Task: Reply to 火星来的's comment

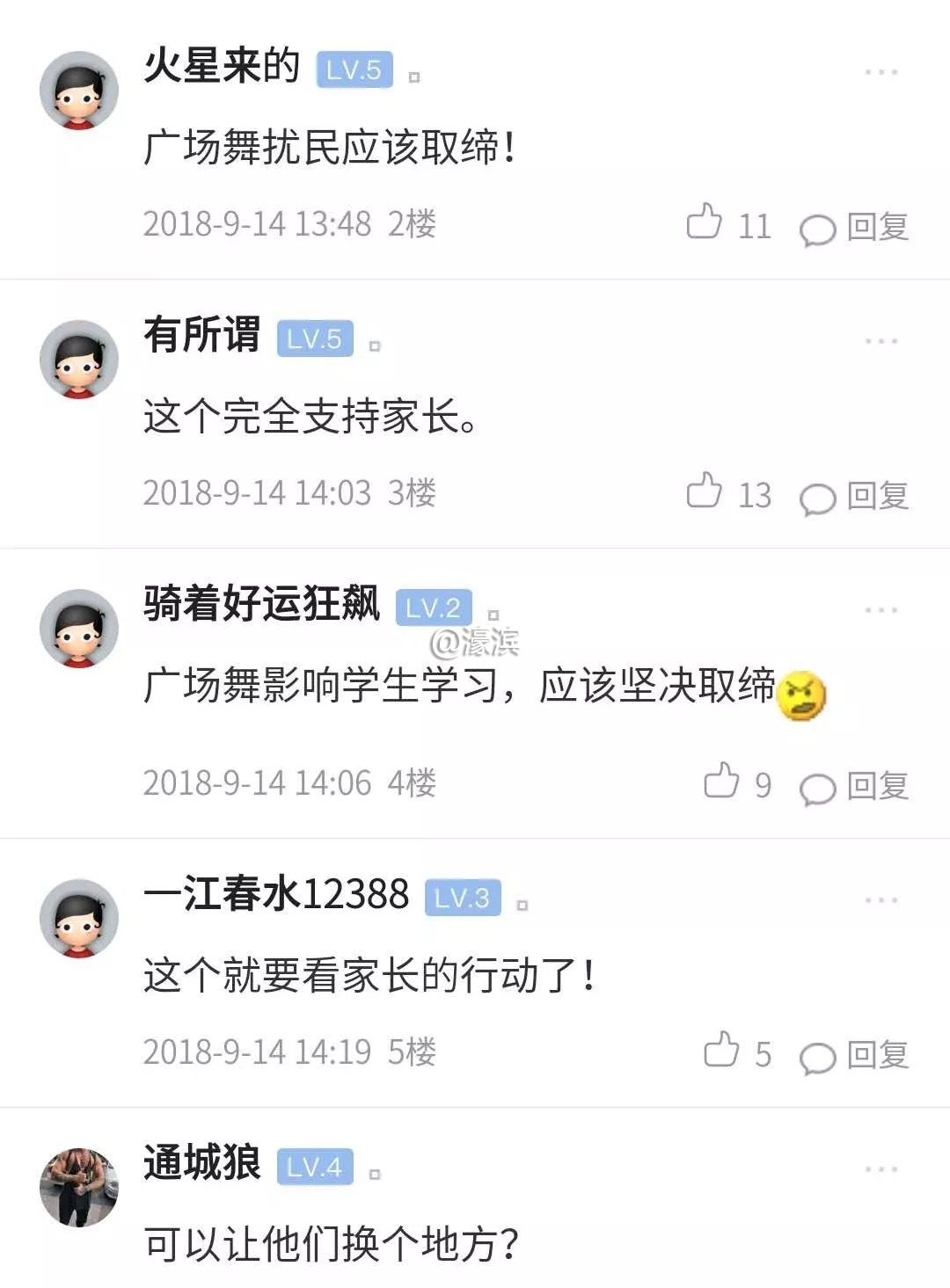Action: pos(853,228)
